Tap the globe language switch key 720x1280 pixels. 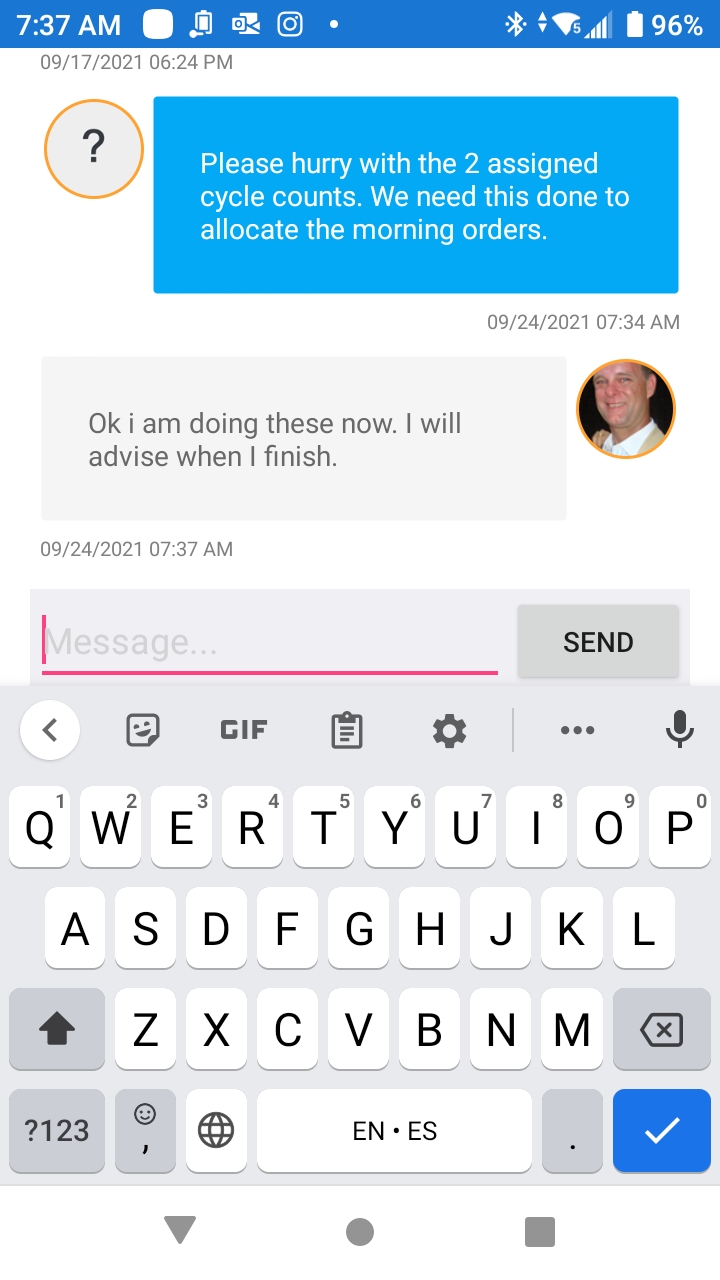pyautogui.click(x=216, y=1131)
